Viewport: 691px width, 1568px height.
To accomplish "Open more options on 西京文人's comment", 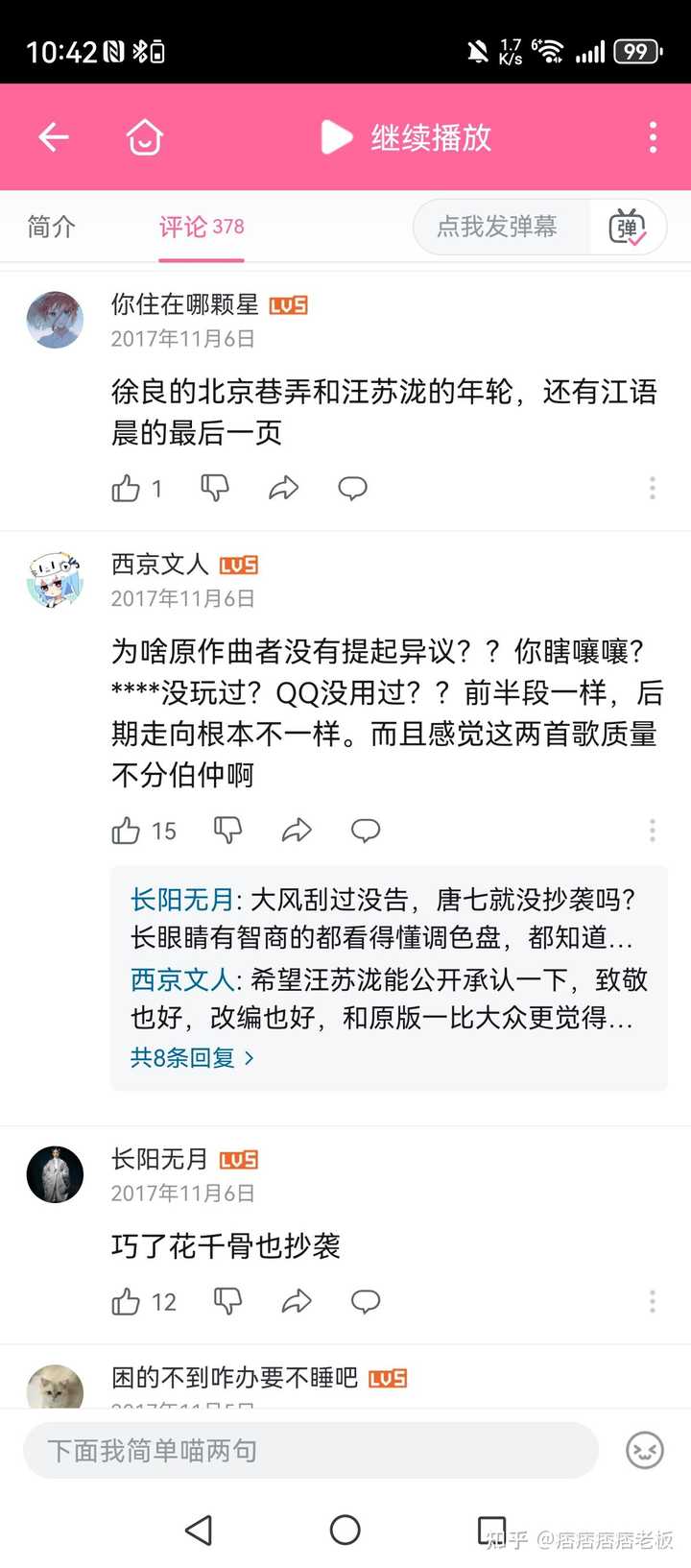I will [653, 831].
